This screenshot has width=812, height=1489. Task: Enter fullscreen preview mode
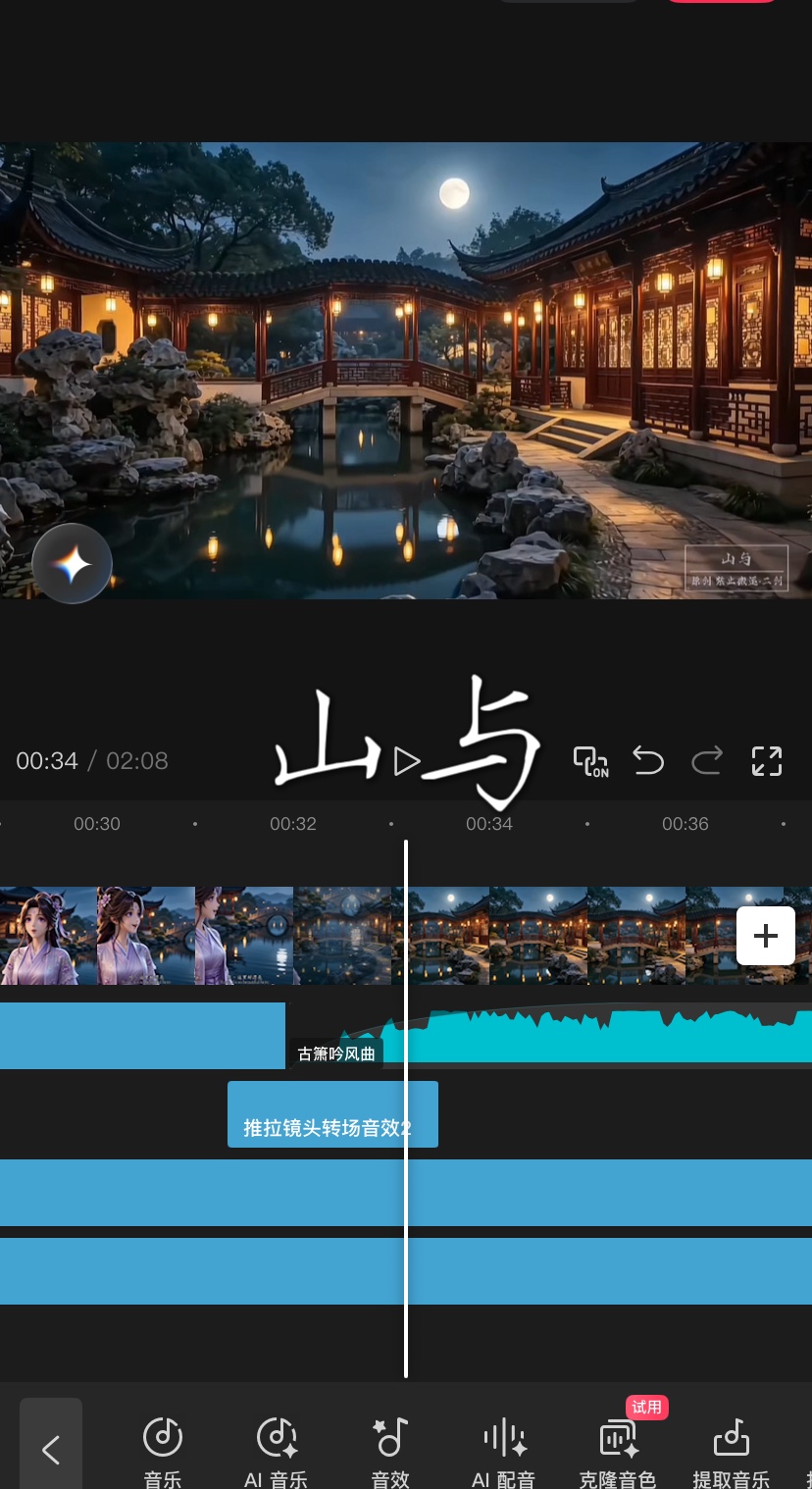pyautogui.click(x=767, y=760)
